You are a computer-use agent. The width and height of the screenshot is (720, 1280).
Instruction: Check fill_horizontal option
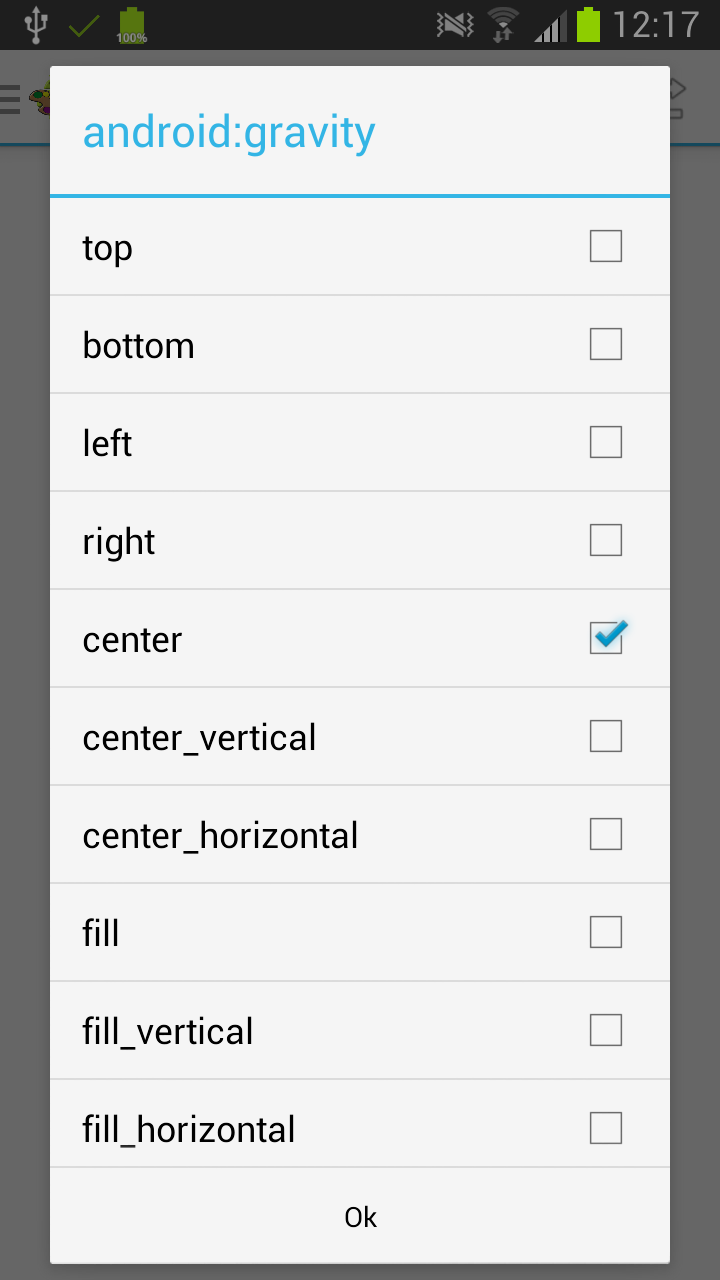[x=606, y=1128]
